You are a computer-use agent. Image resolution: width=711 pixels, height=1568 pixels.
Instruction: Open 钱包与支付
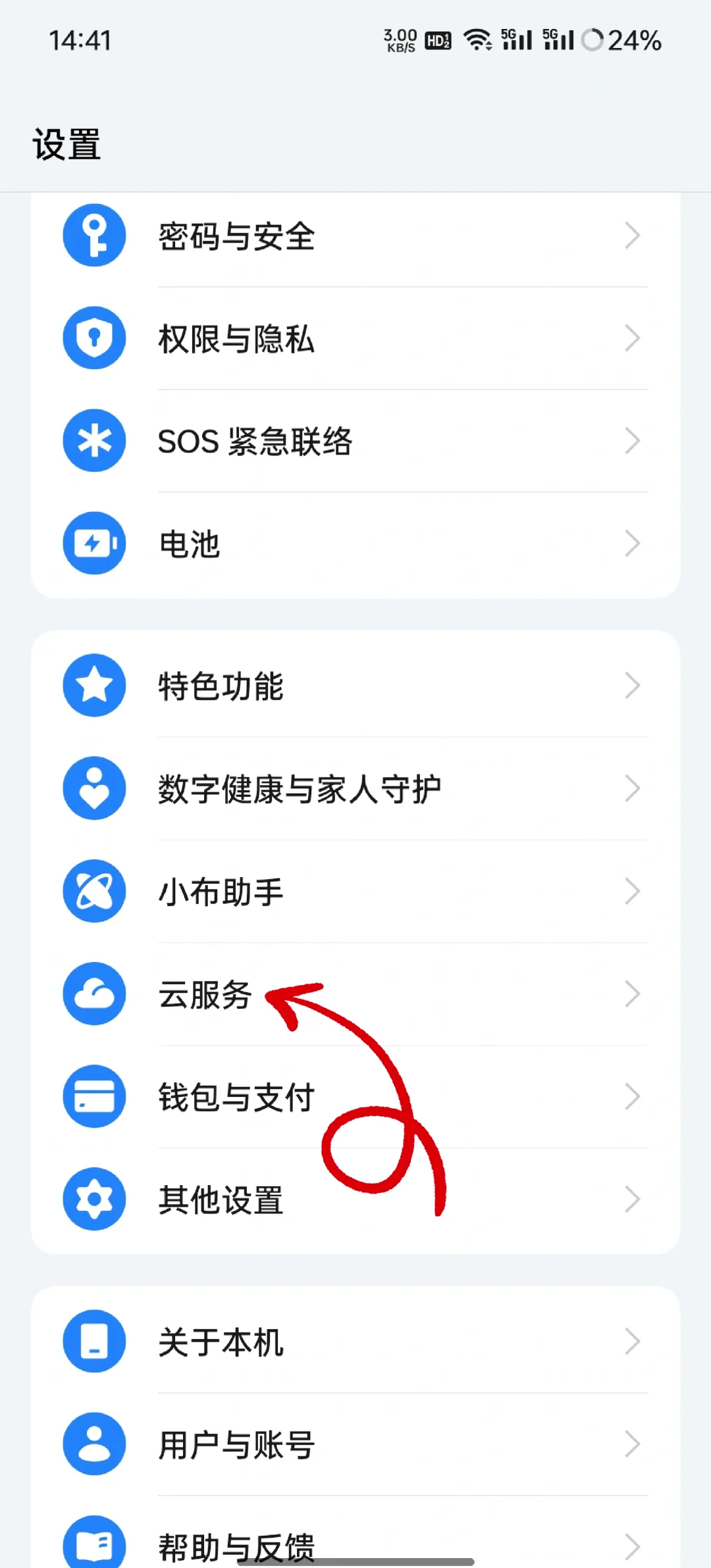pos(355,1096)
